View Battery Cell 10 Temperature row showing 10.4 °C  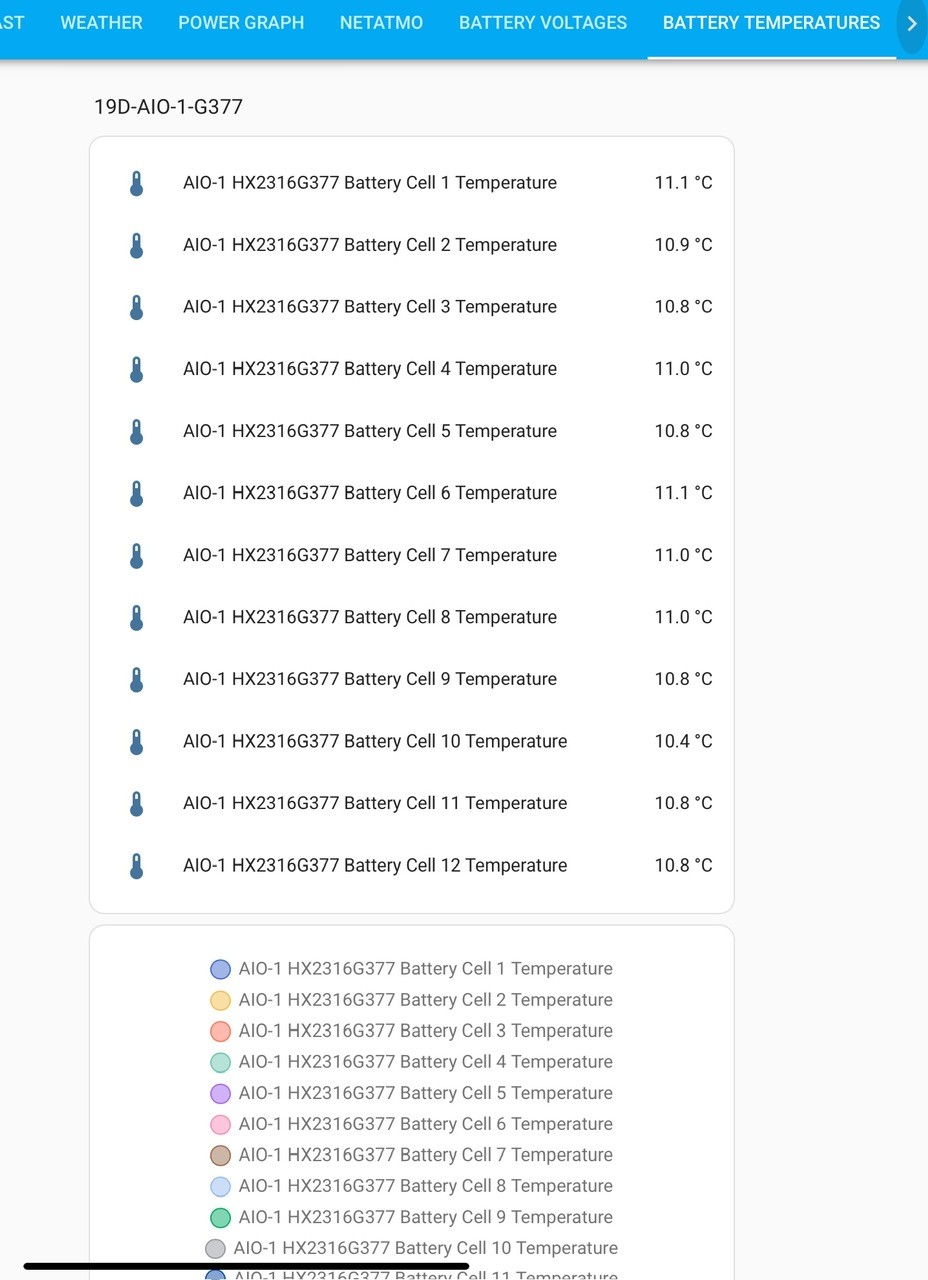pyautogui.click(x=412, y=741)
